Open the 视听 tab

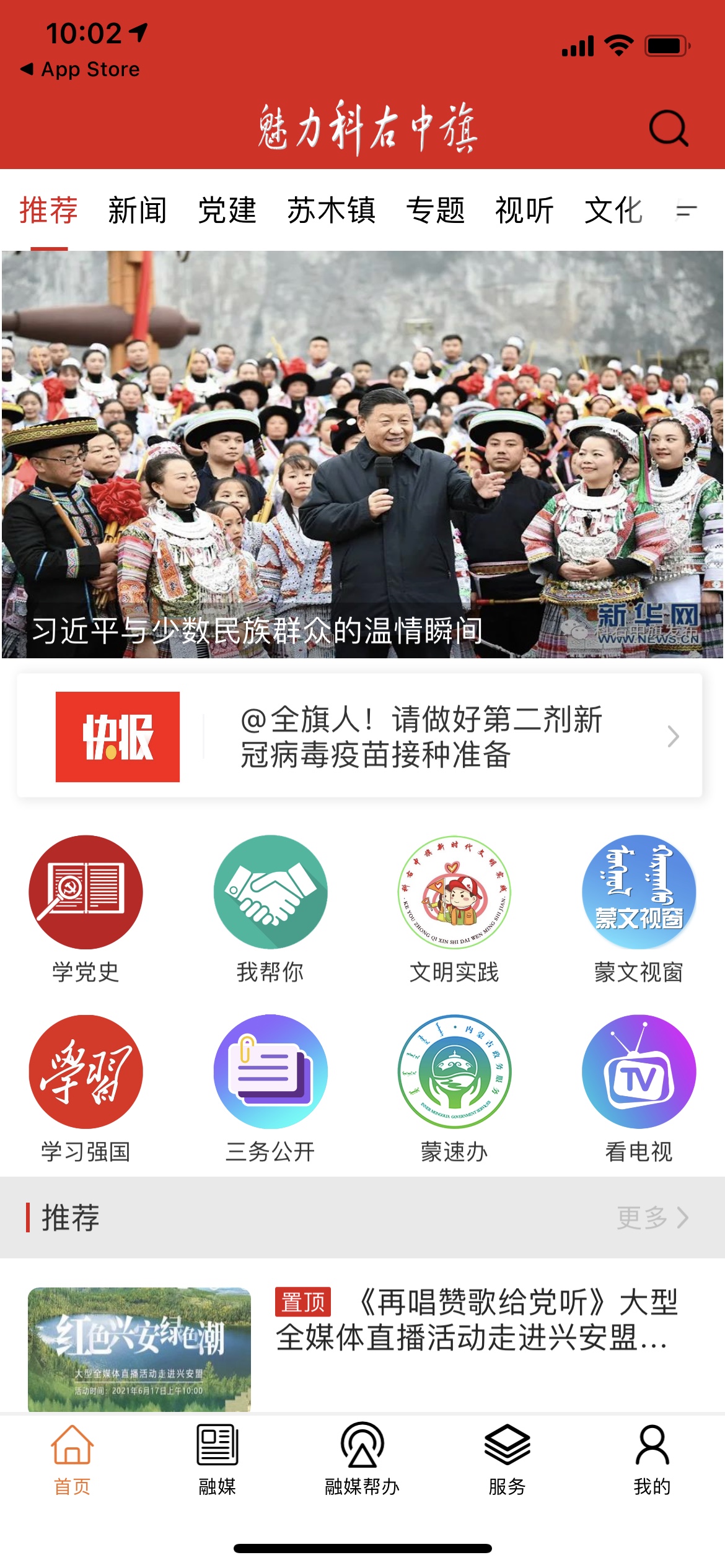click(x=524, y=211)
